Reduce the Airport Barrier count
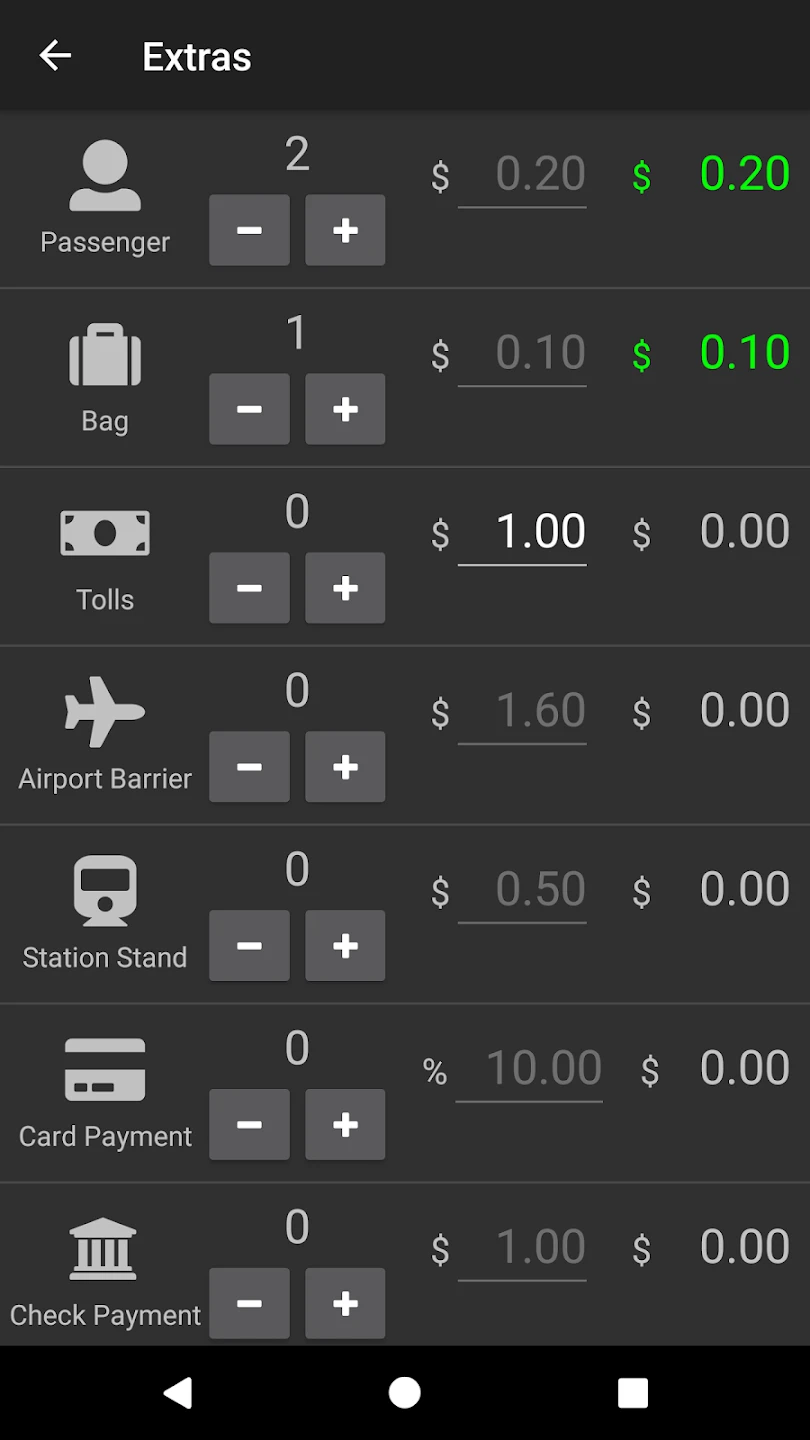Screen dimensions: 810x1440 249,767
